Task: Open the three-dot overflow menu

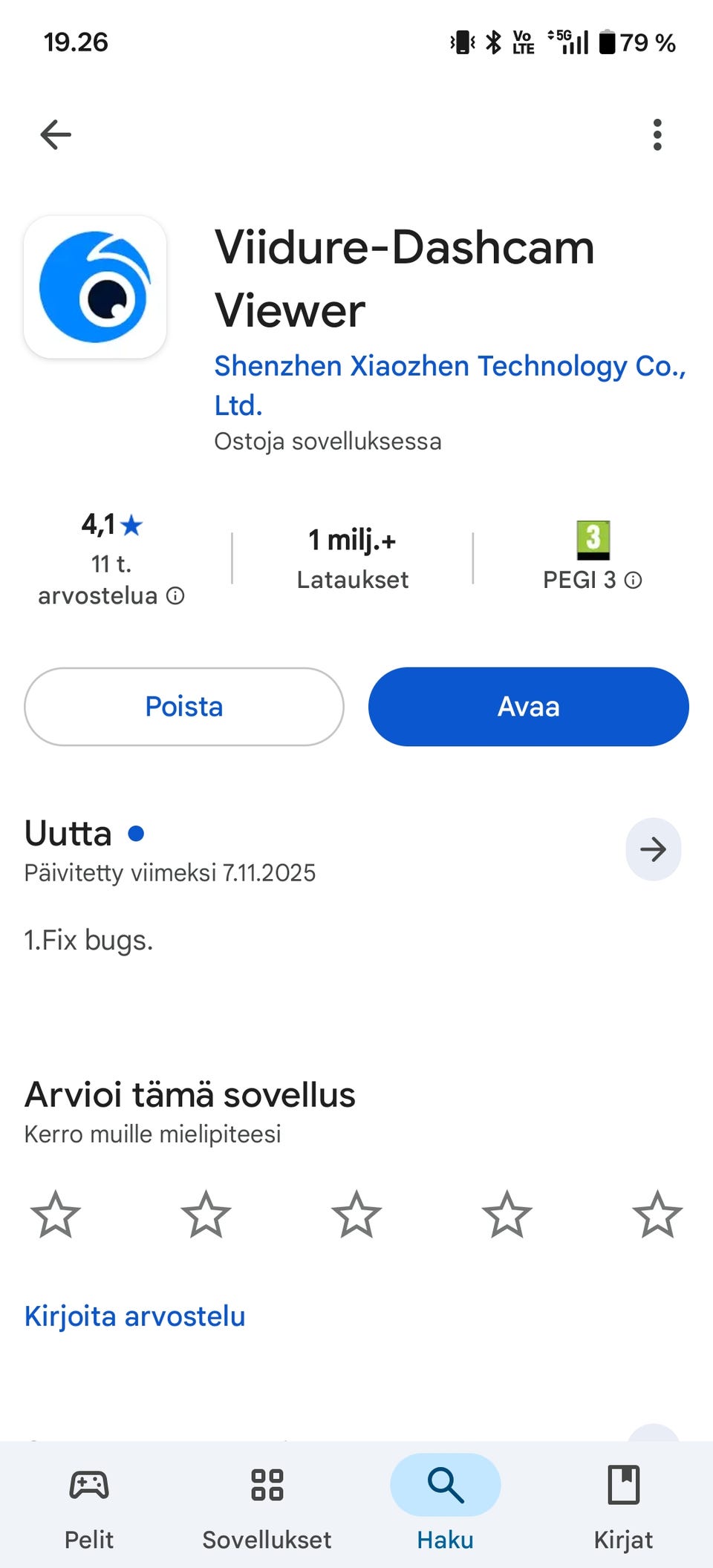Action: pos(658,134)
